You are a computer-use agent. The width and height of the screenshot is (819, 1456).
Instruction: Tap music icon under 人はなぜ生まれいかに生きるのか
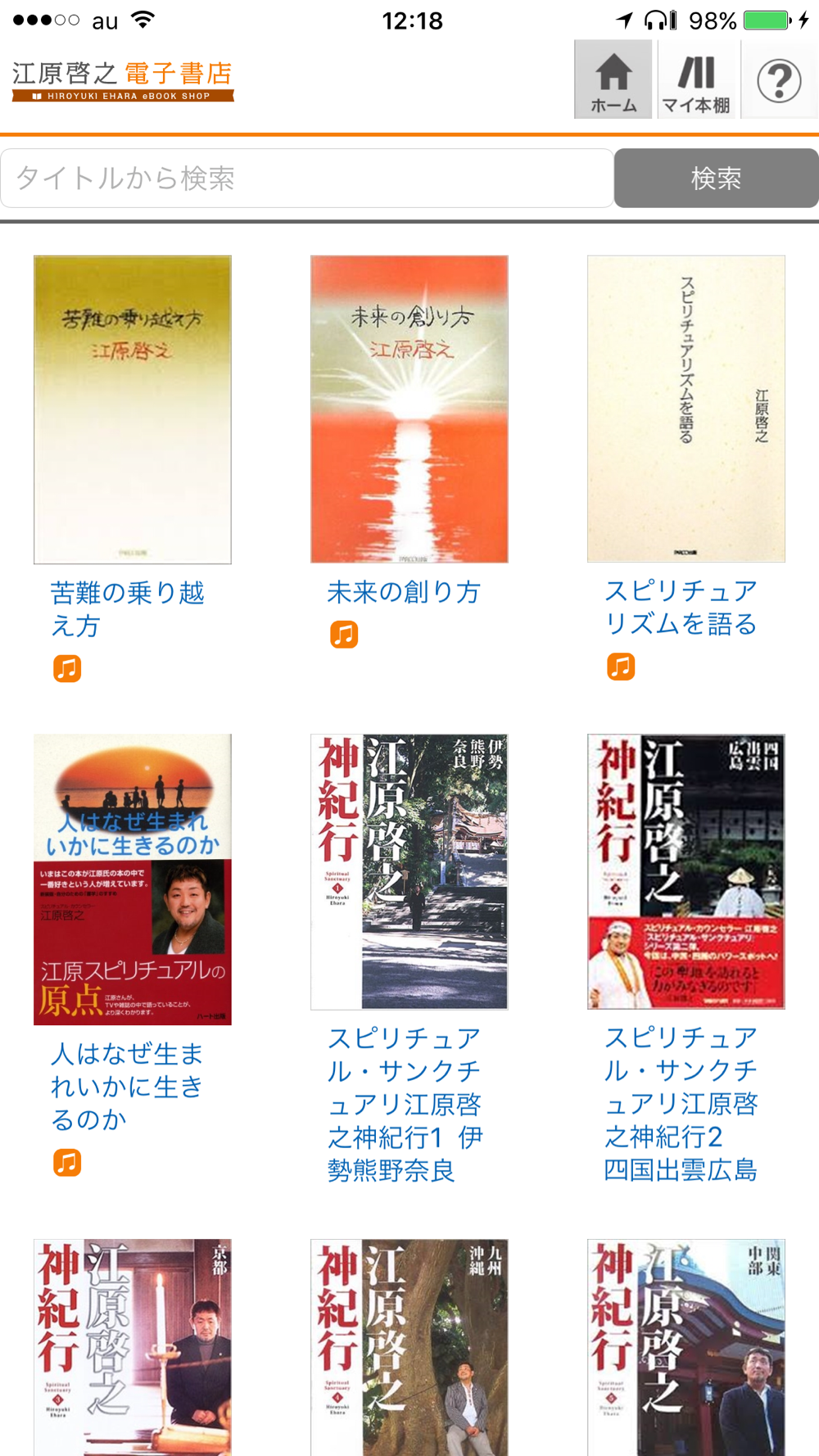pos(67,1162)
